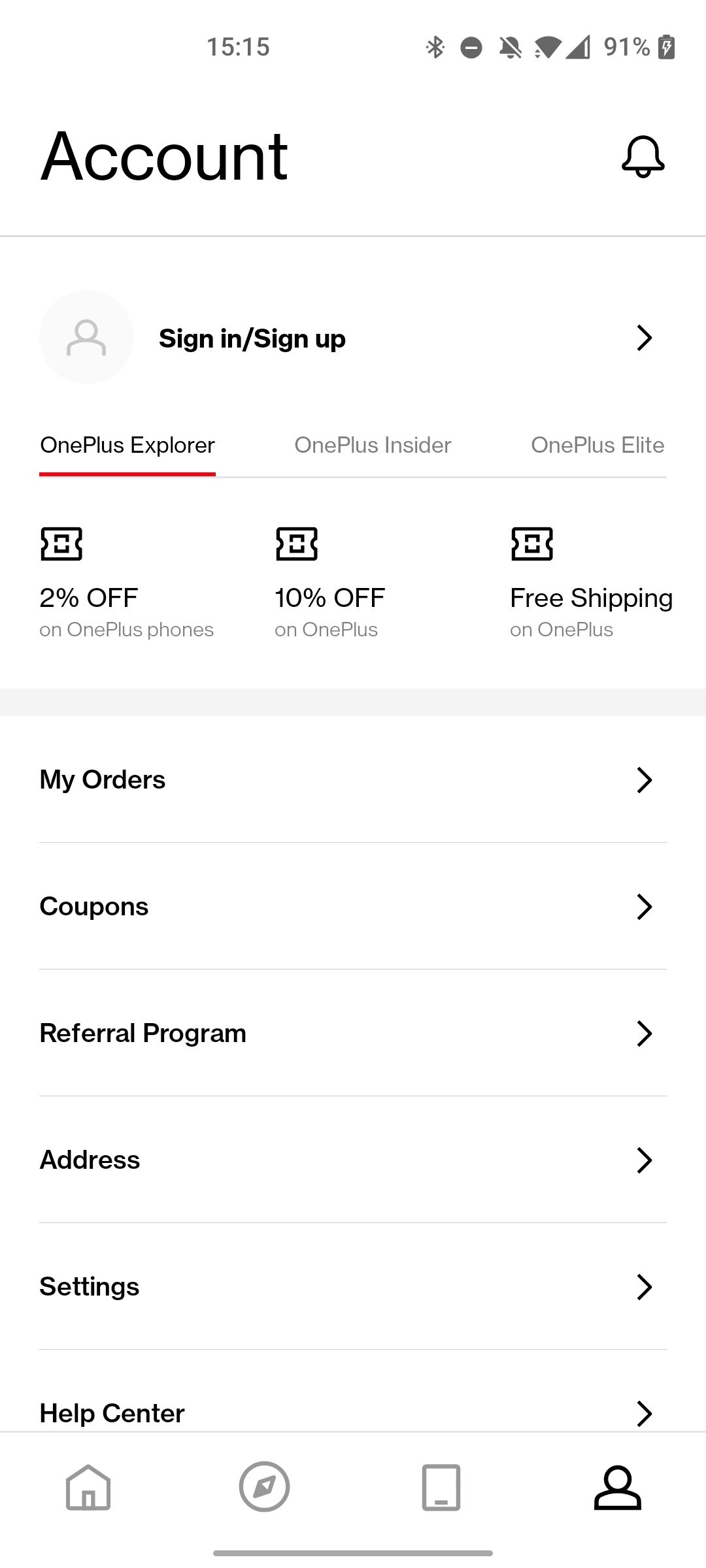Open notifications via the bell icon
Image resolution: width=706 pixels, height=1568 pixels.
643,157
